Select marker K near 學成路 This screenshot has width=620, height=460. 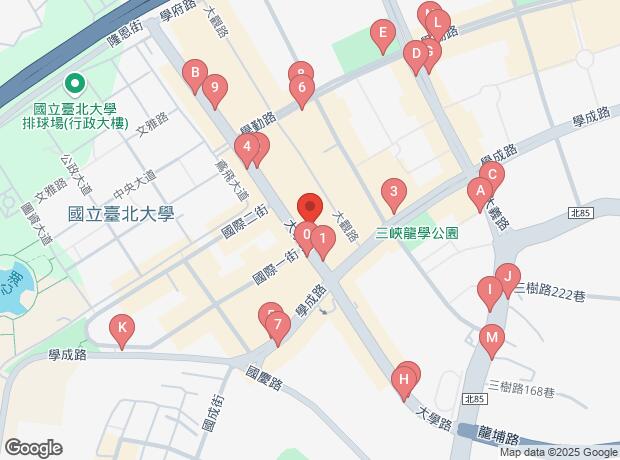coord(122,327)
